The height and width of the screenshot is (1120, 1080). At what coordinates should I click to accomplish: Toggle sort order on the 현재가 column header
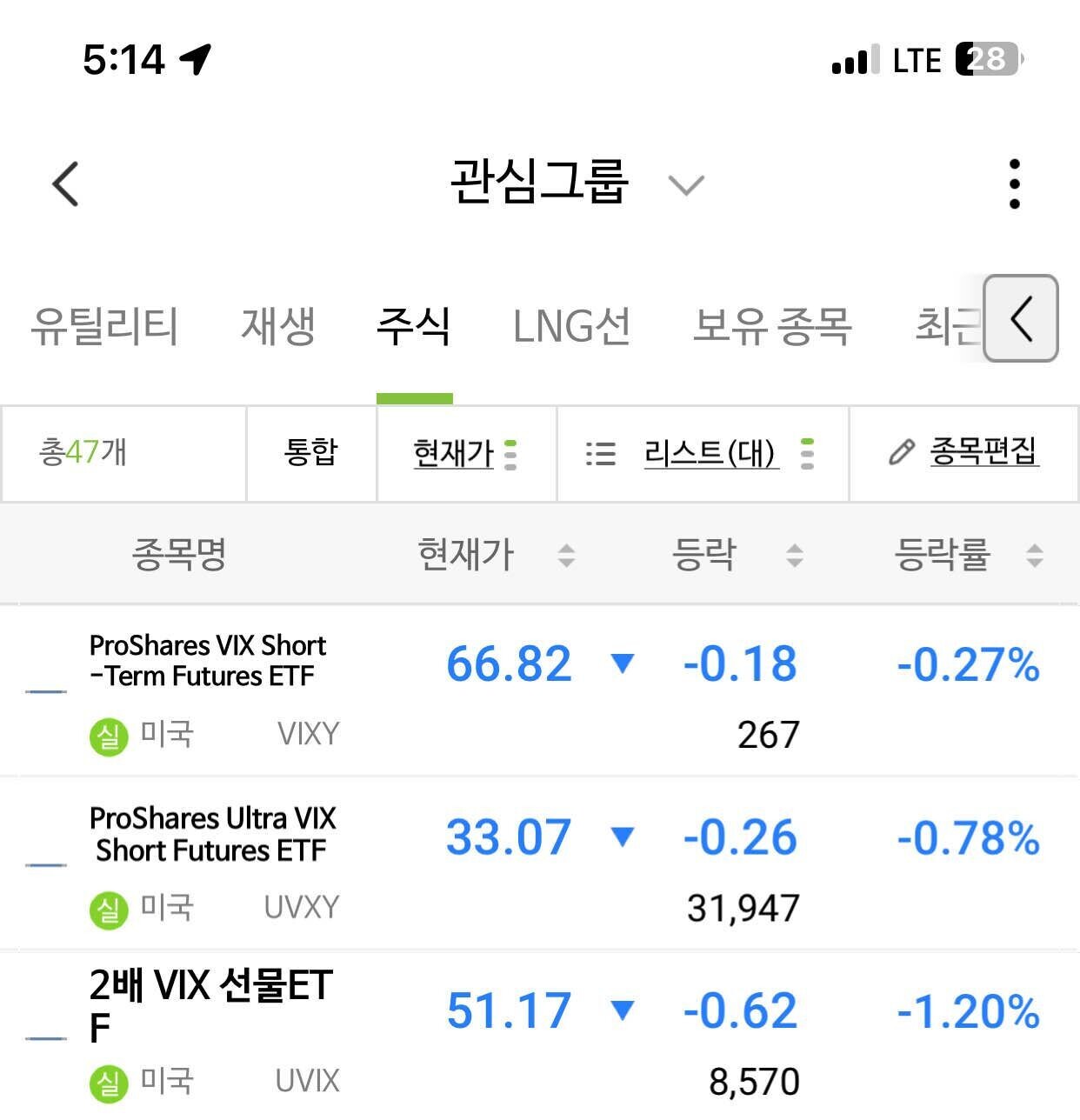565,554
